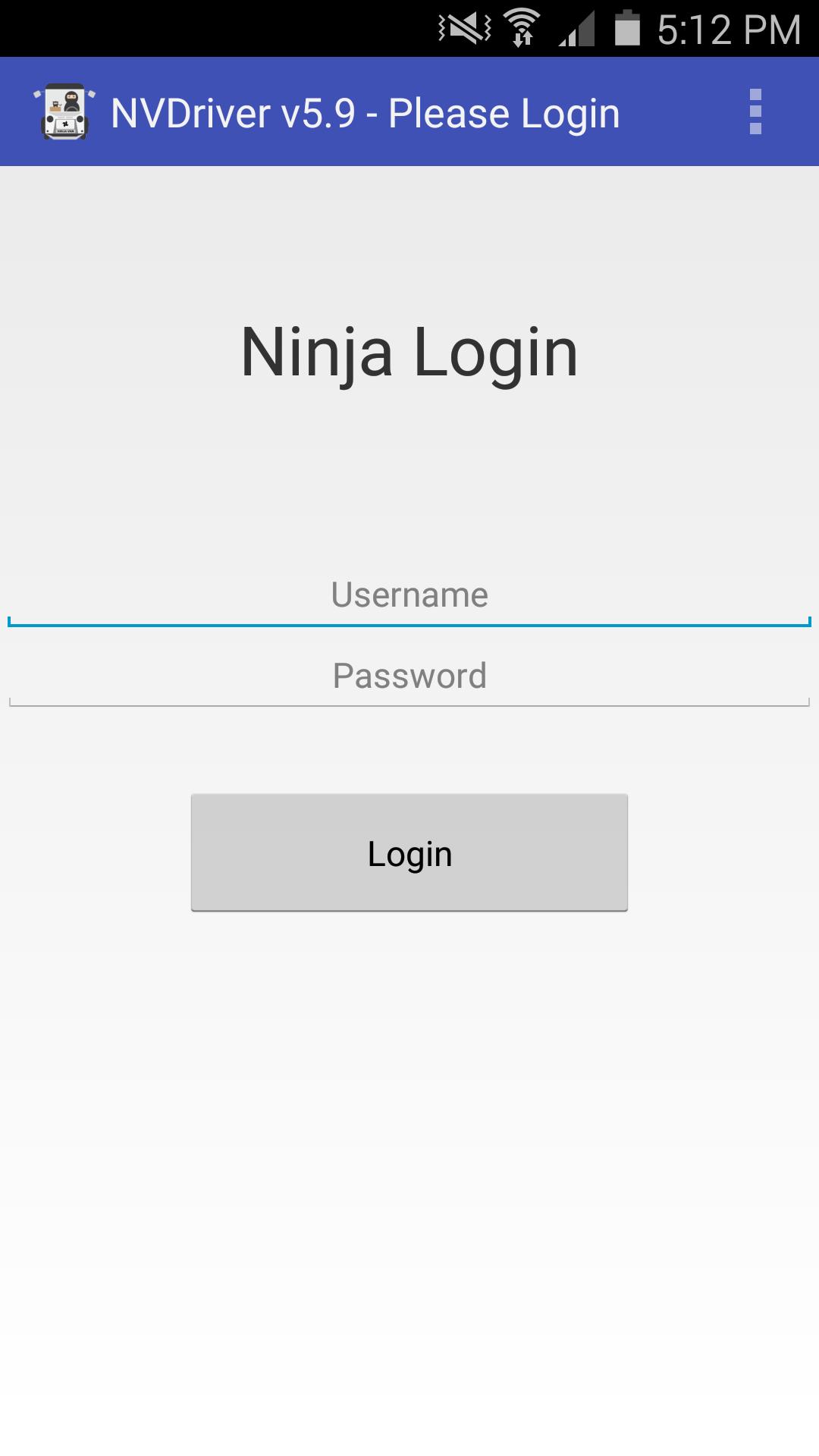Click the Ninja Login heading
The width and height of the screenshot is (819, 1456).
point(409,350)
